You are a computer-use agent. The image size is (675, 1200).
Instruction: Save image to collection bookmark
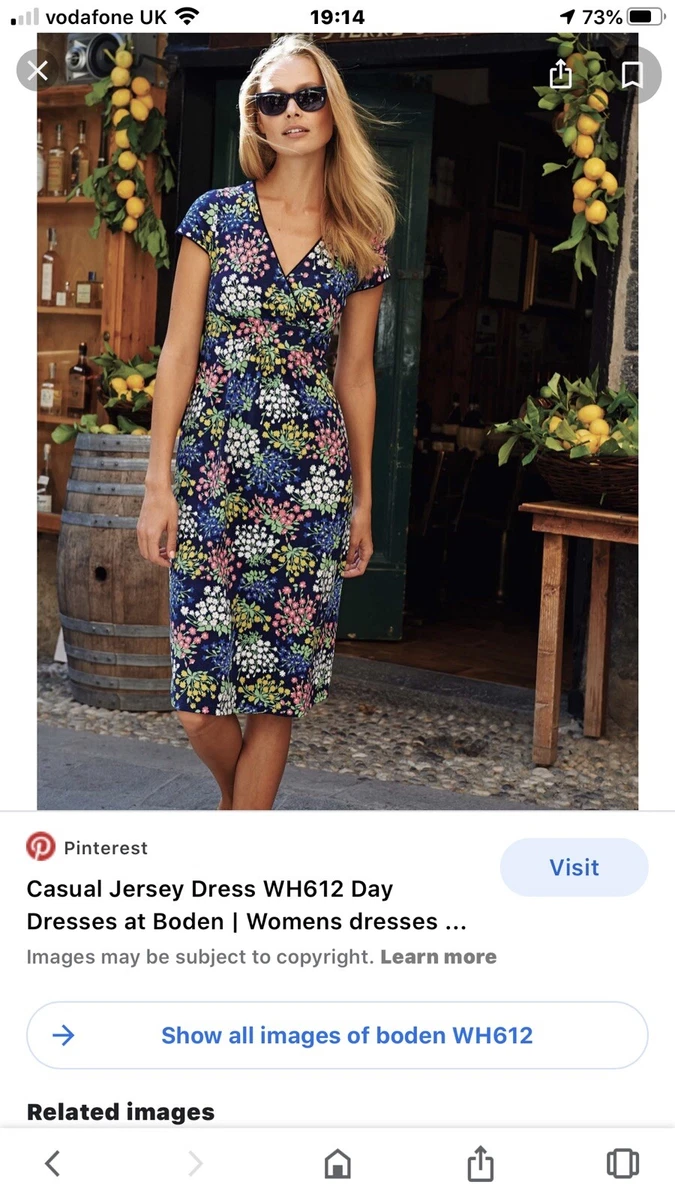632,75
